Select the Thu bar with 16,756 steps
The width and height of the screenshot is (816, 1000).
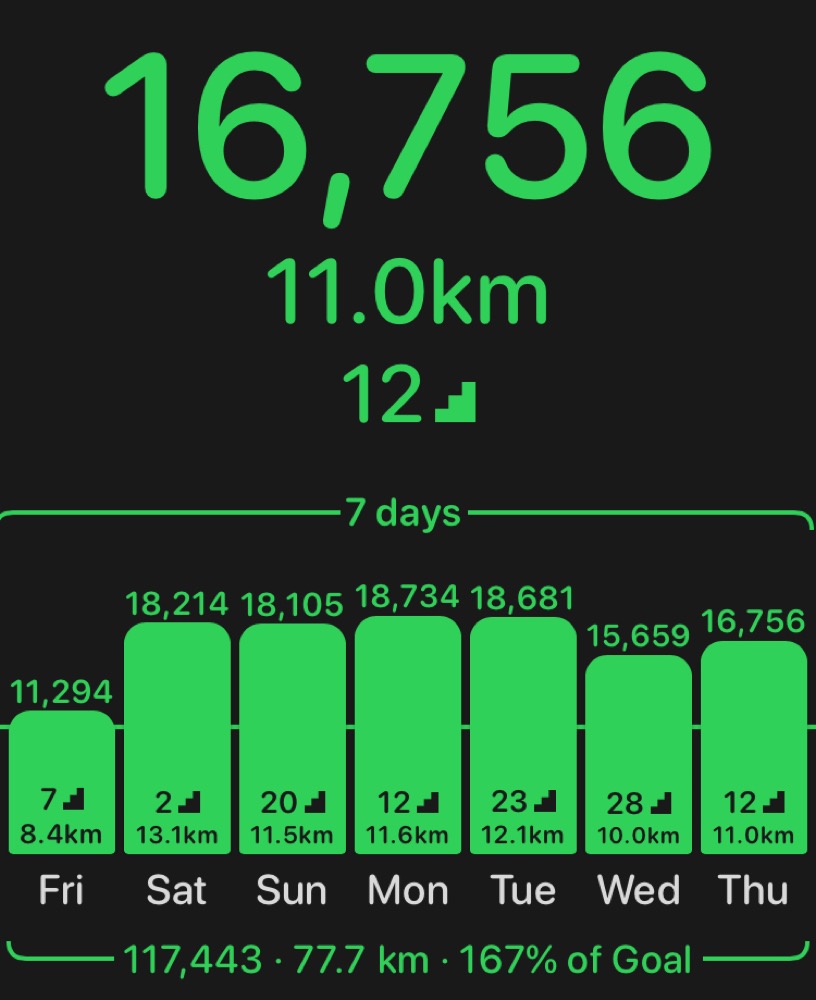click(754, 748)
